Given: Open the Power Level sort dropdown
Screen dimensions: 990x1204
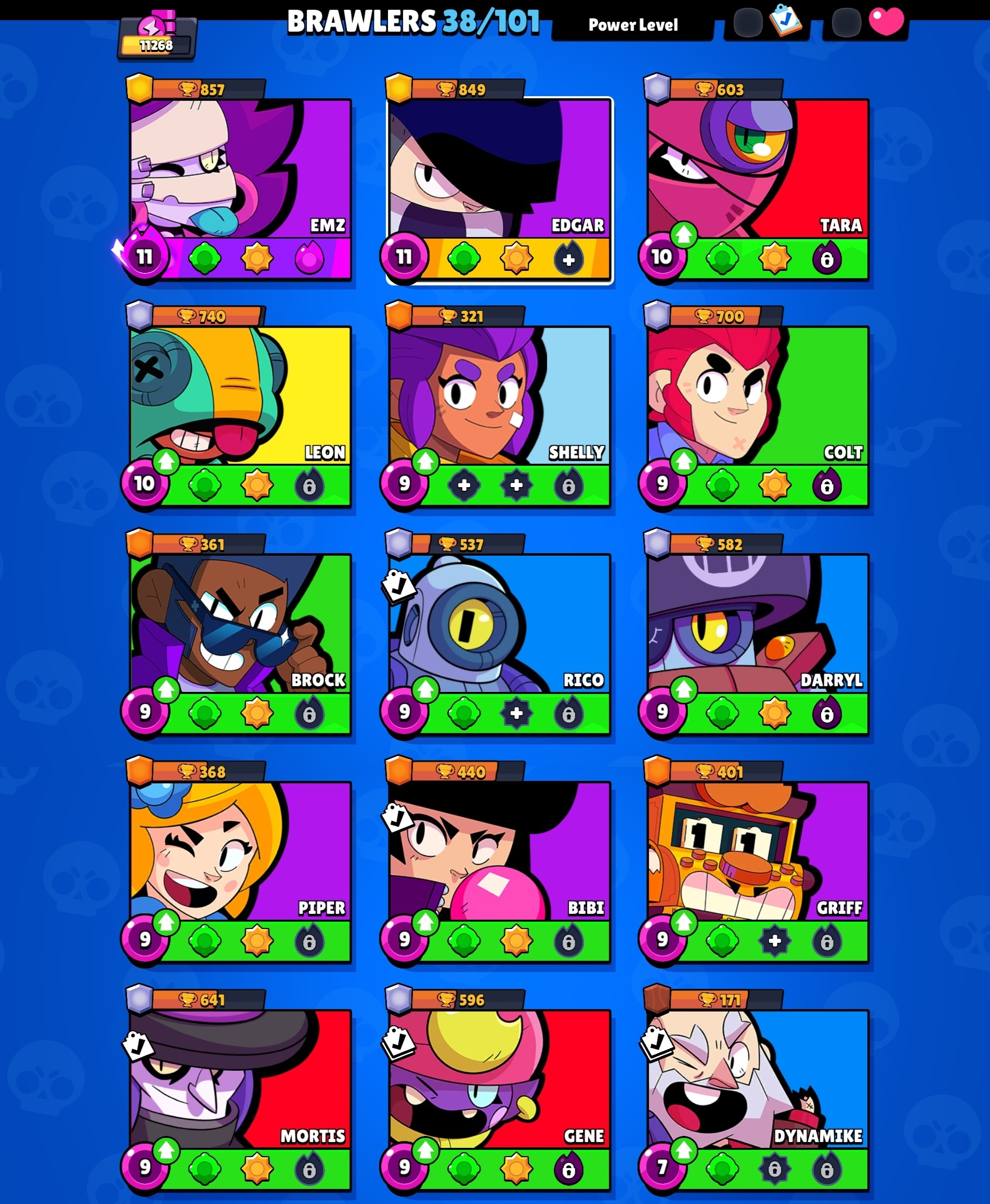Looking at the screenshot, I should pos(632,25).
